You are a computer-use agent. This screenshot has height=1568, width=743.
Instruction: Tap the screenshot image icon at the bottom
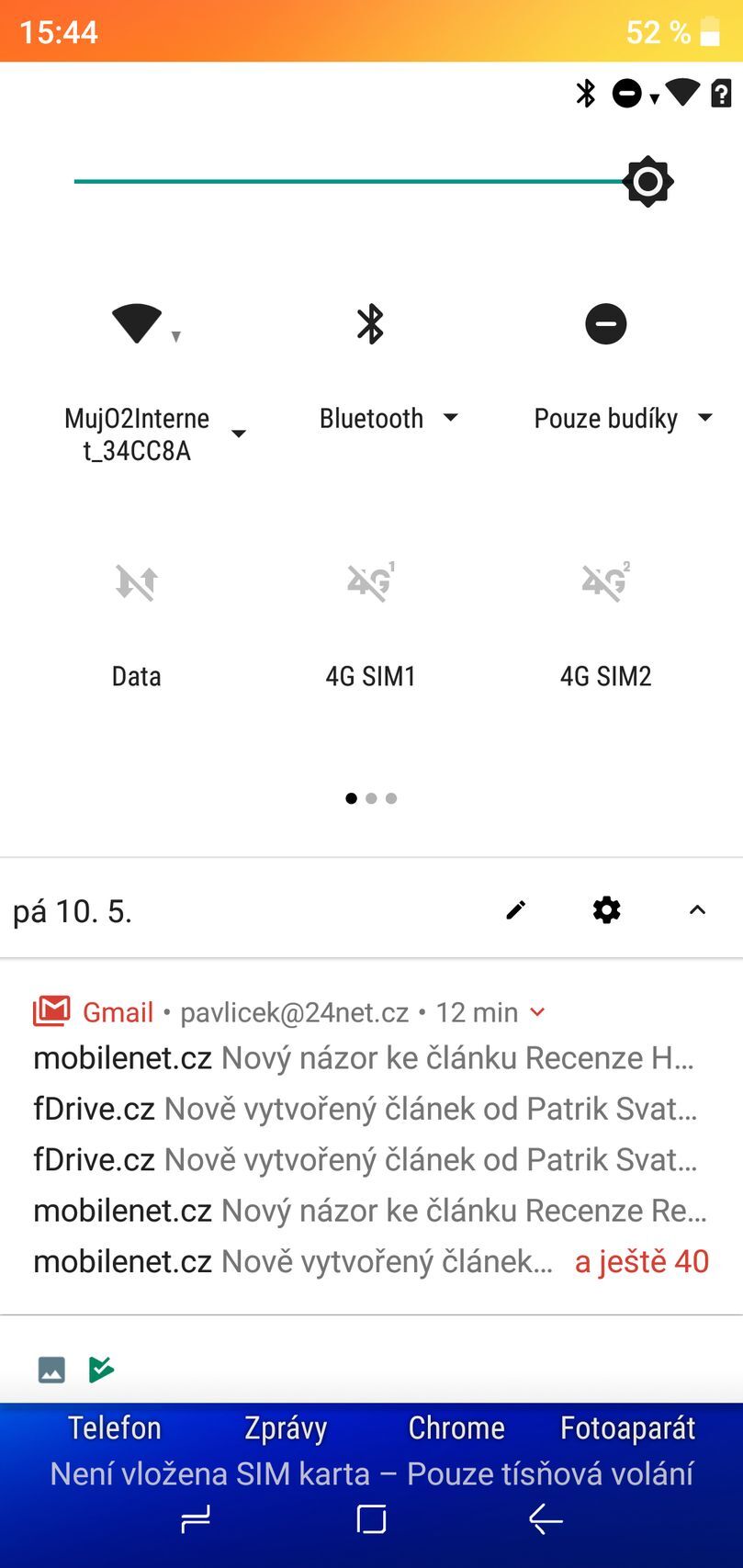[x=51, y=1369]
